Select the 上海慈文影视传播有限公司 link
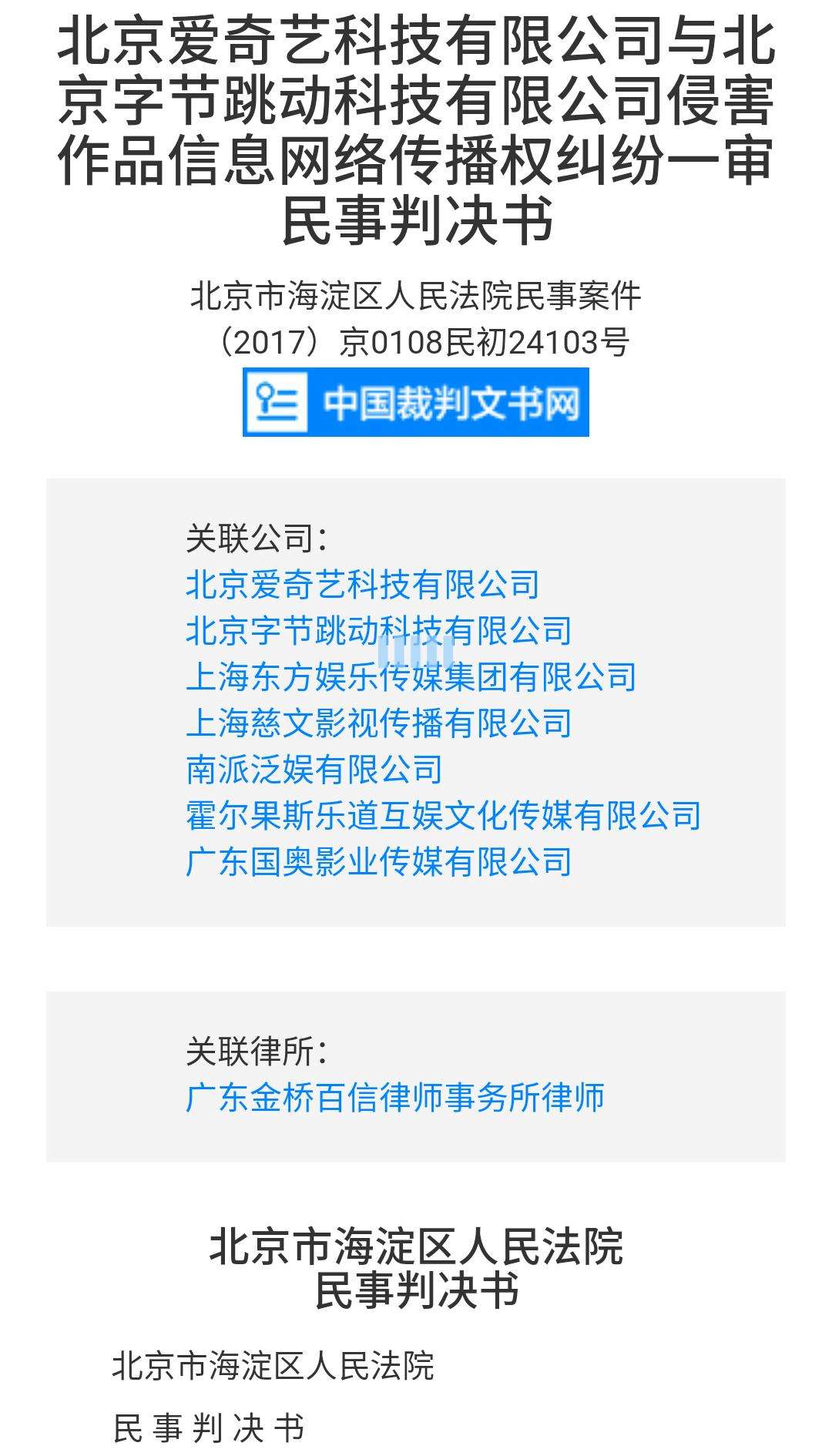Viewport: 832px width, 1456px height. [378, 723]
